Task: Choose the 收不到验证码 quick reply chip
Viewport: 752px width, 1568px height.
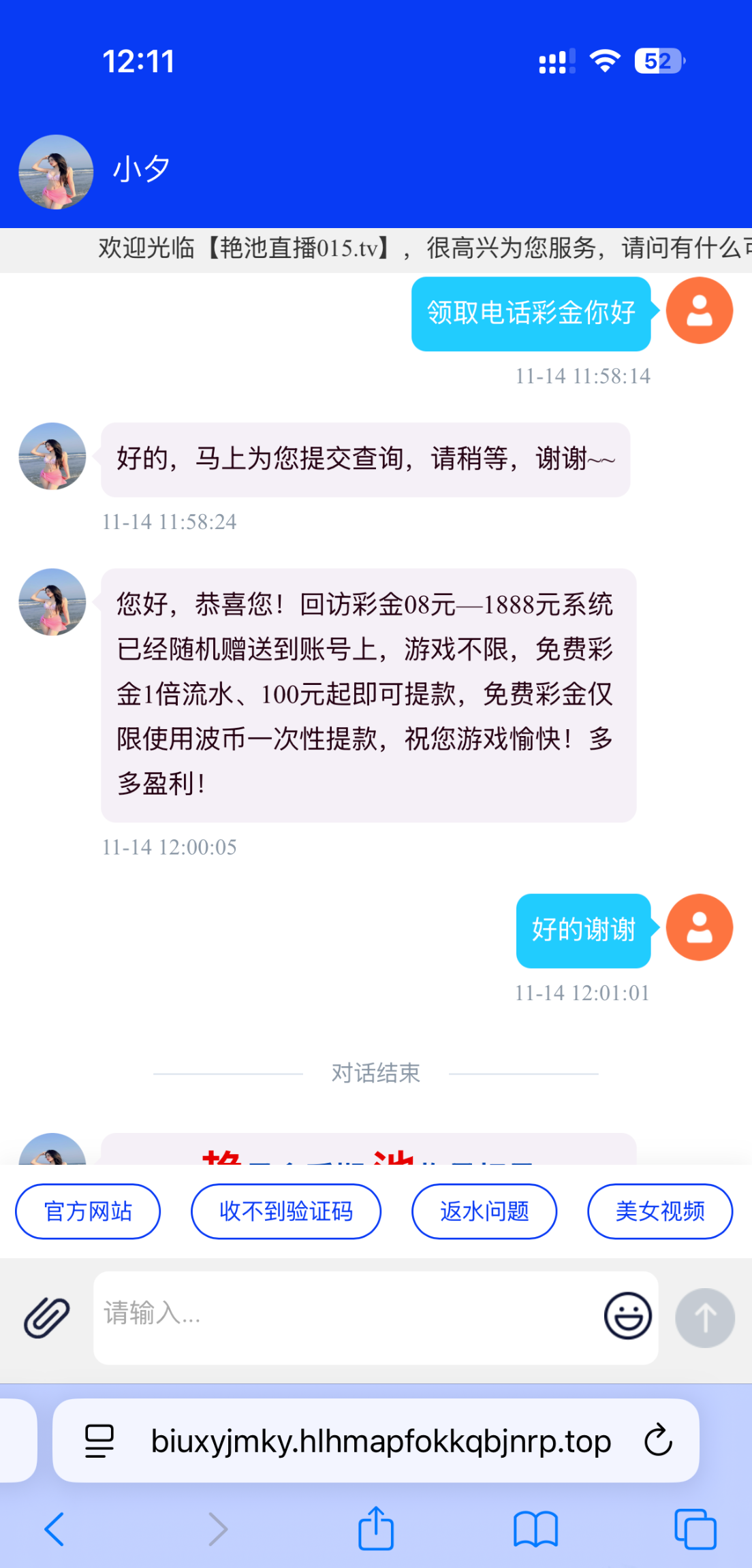Action: [x=286, y=1211]
